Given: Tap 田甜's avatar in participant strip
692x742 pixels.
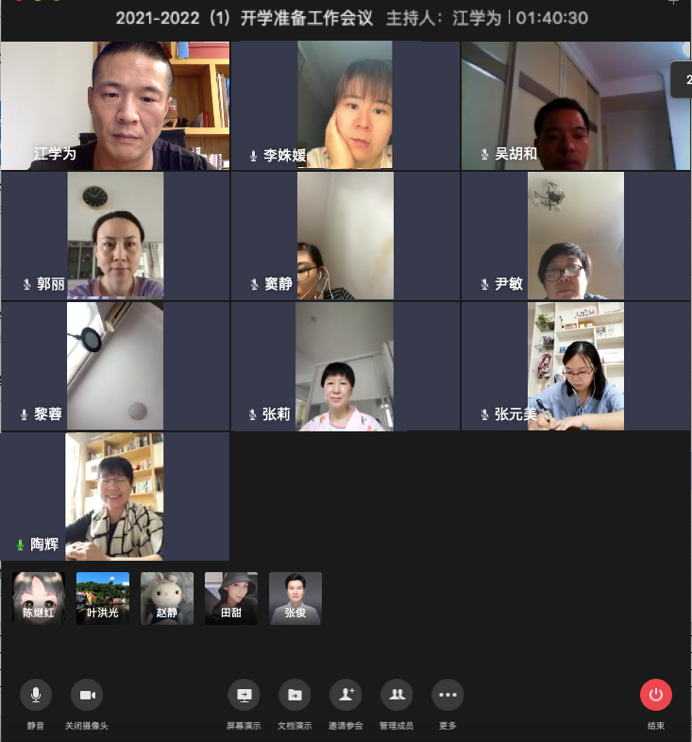Looking at the screenshot, I should coord(231,598).
